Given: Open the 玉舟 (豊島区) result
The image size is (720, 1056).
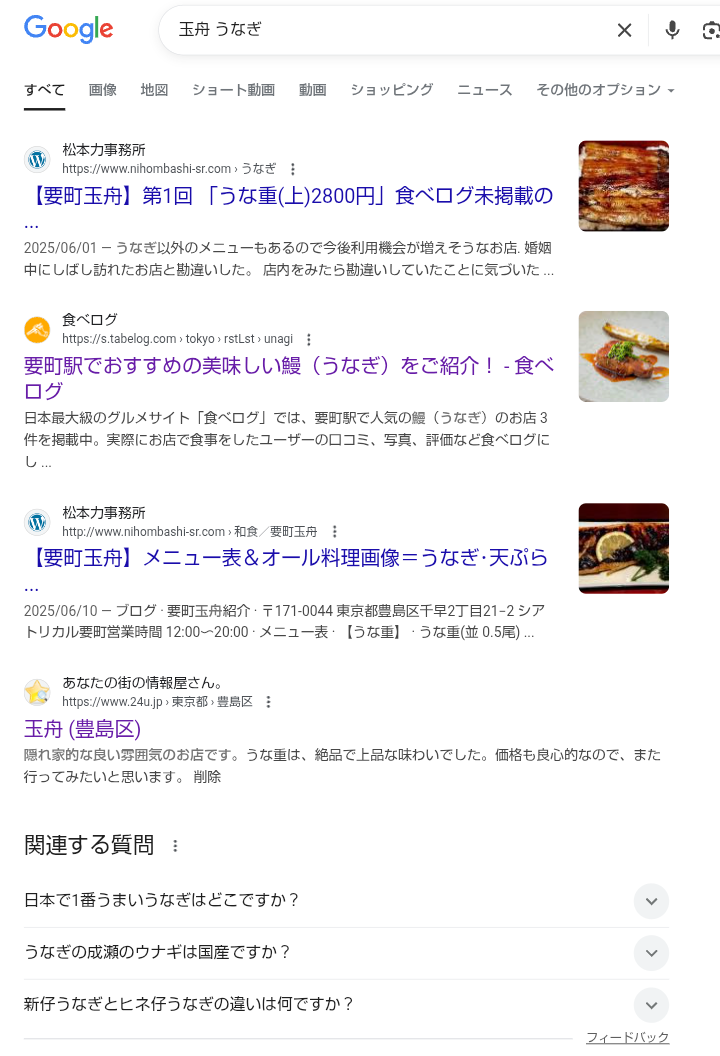Looking at the screenshot, I should pyautogui.click(x=82, y=728).
